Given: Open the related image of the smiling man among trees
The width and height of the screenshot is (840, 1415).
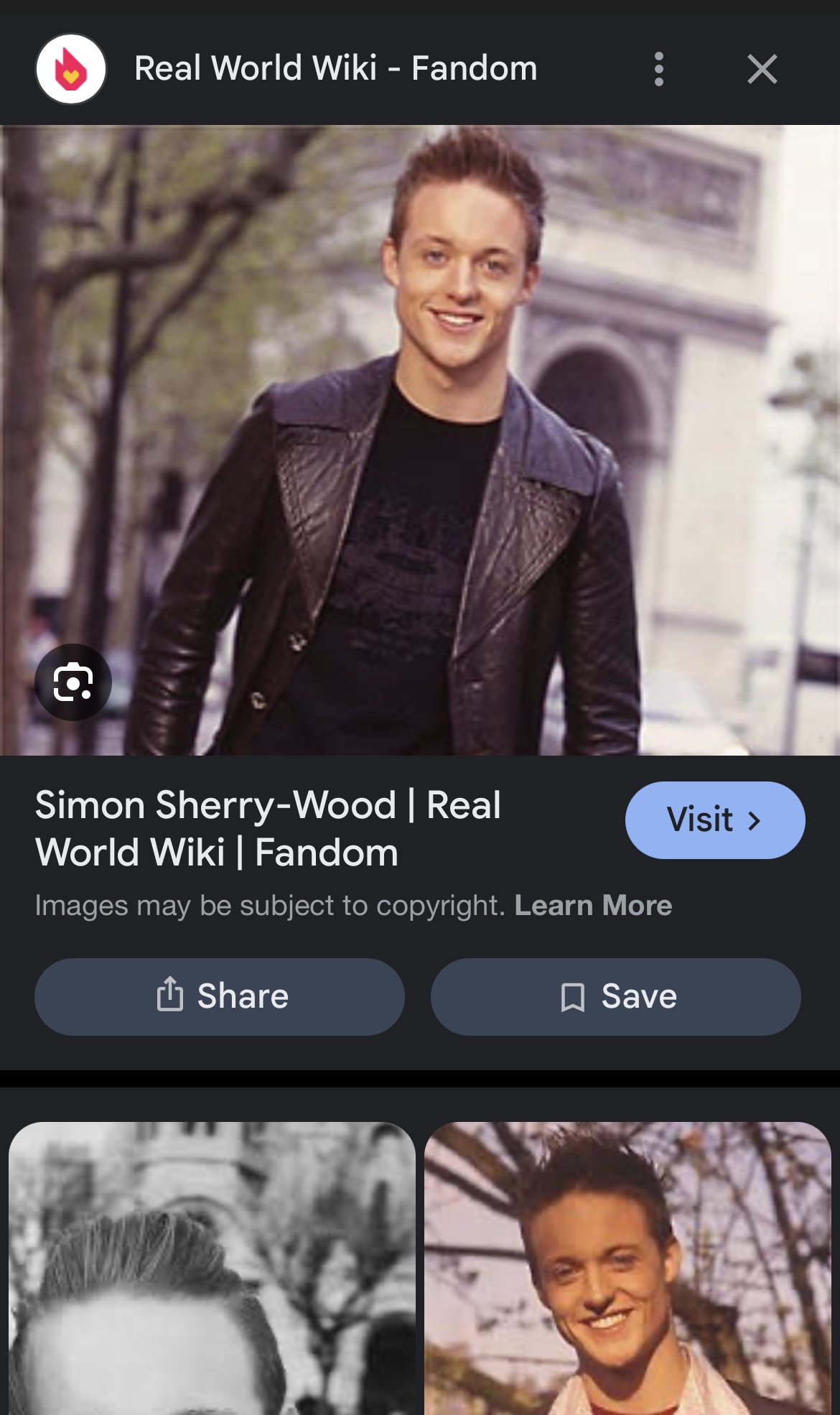Looking at the screenshot, I should (x=628, y=1268).
